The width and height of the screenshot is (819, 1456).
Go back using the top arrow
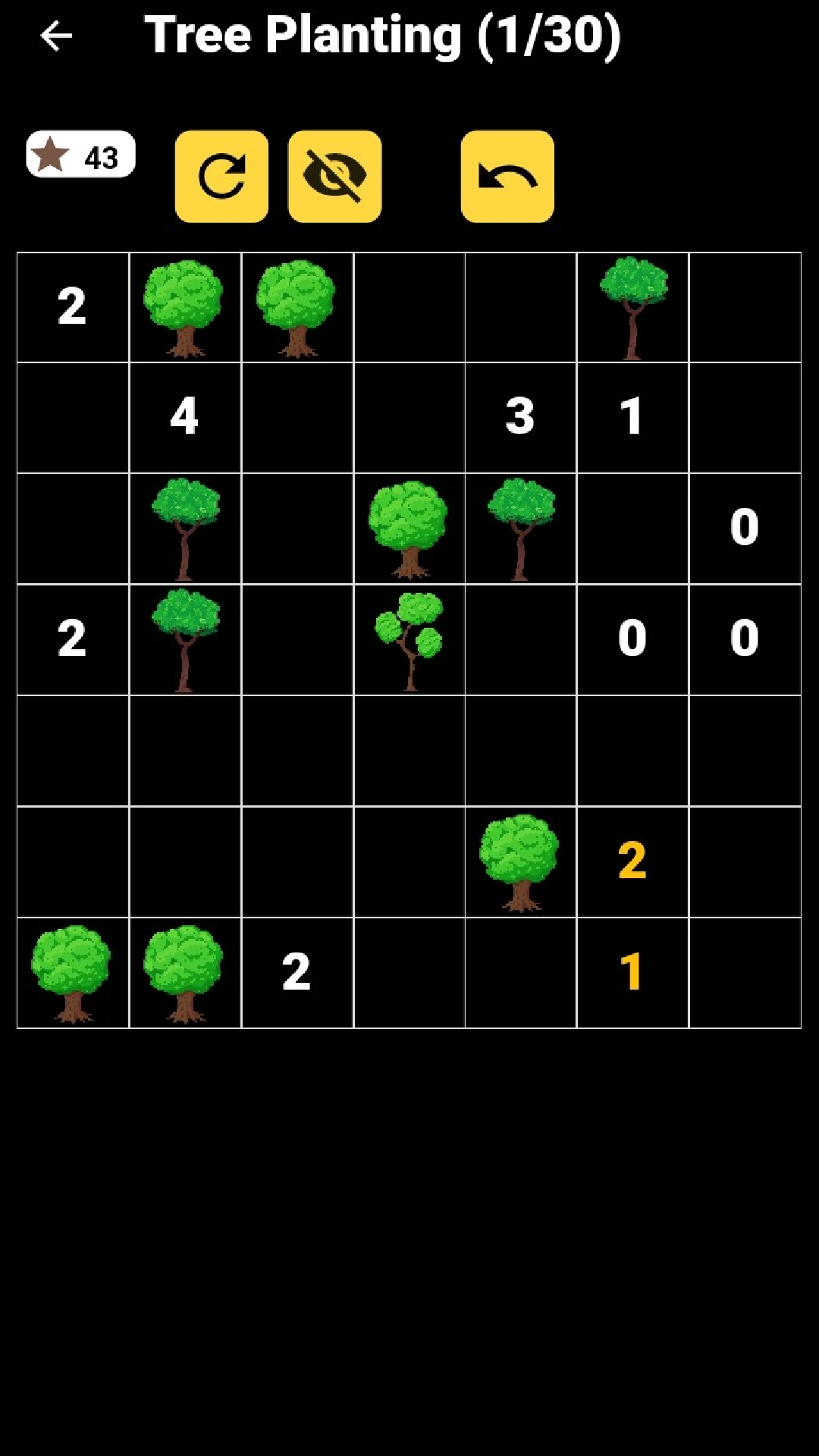point(56,36)
